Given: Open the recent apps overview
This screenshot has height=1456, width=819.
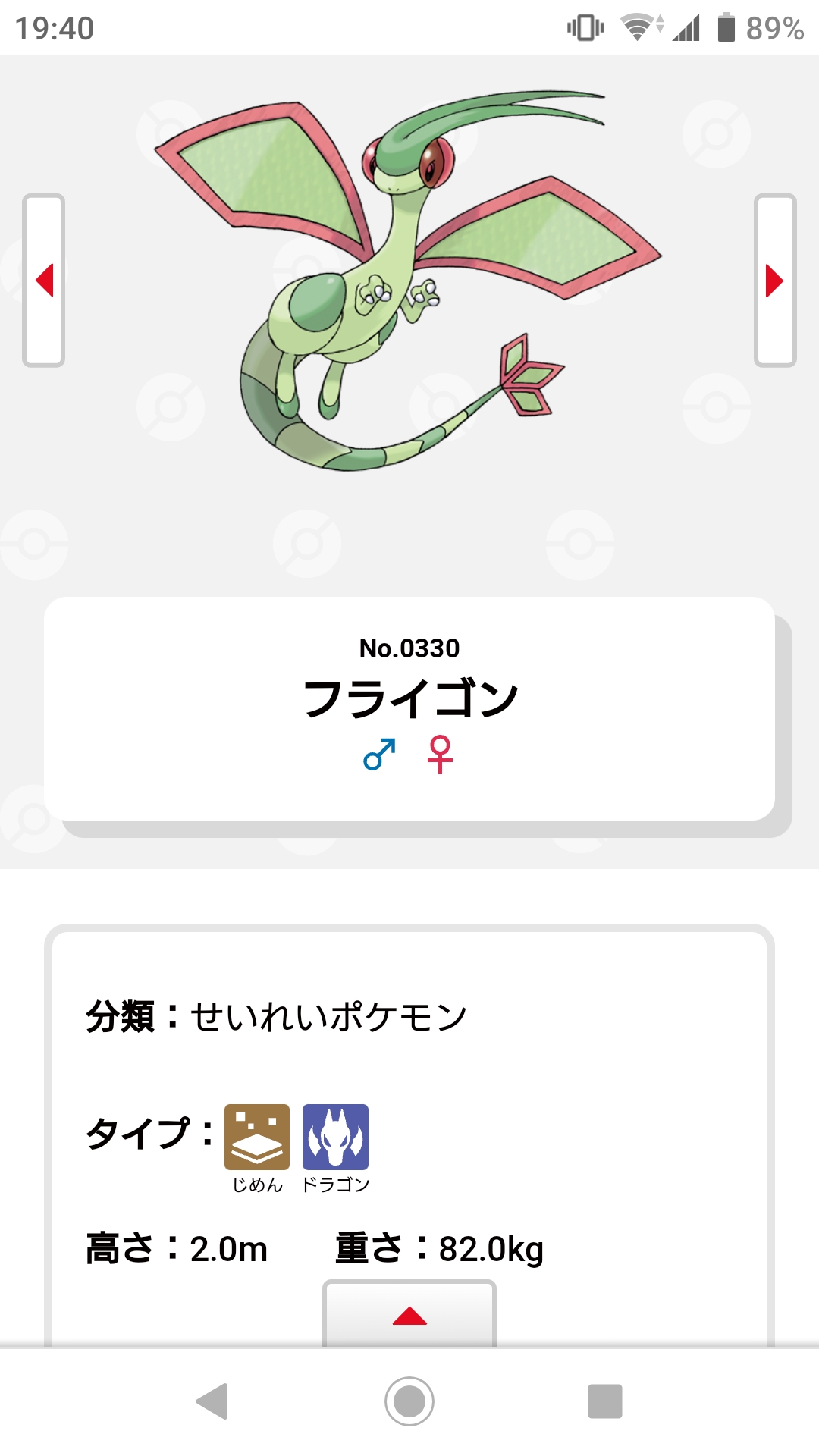Looking at the screenshot, I should 604,1401.
